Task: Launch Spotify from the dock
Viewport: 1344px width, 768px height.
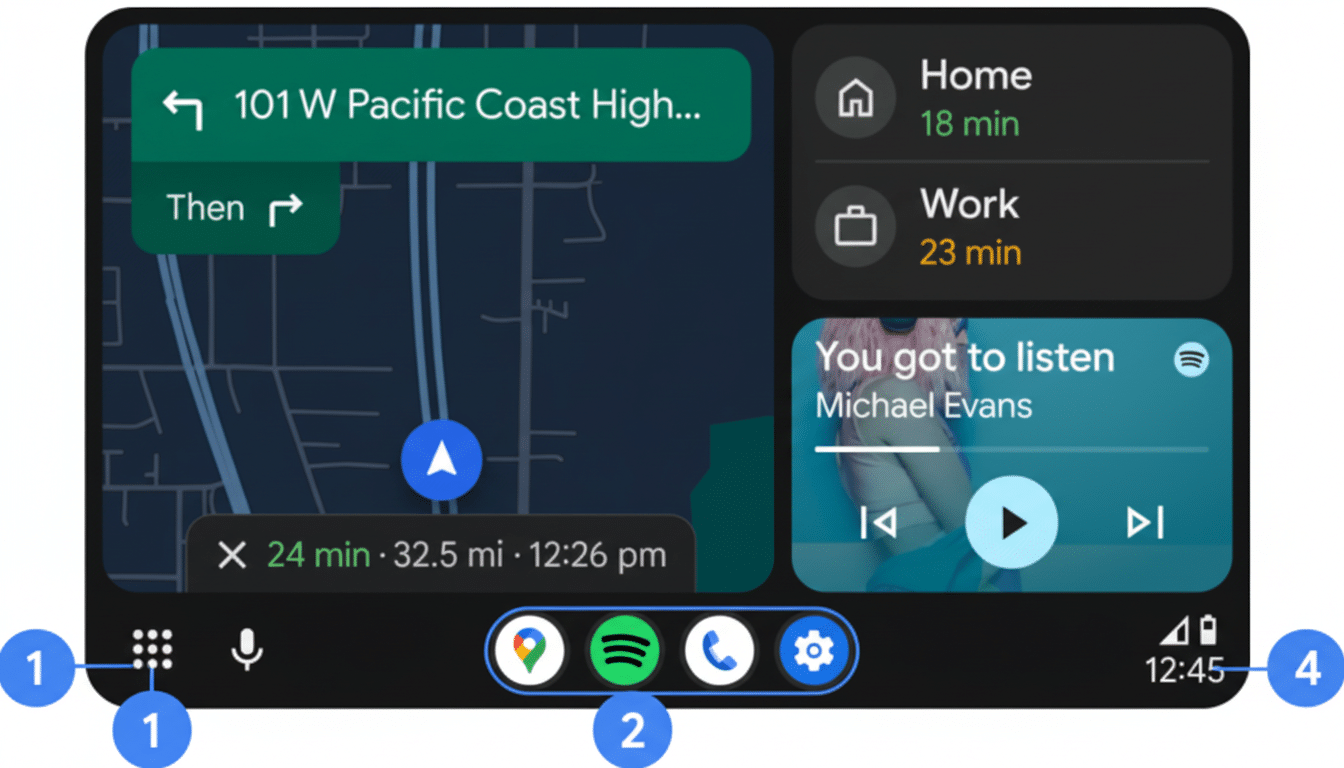Action: point(623,651)
